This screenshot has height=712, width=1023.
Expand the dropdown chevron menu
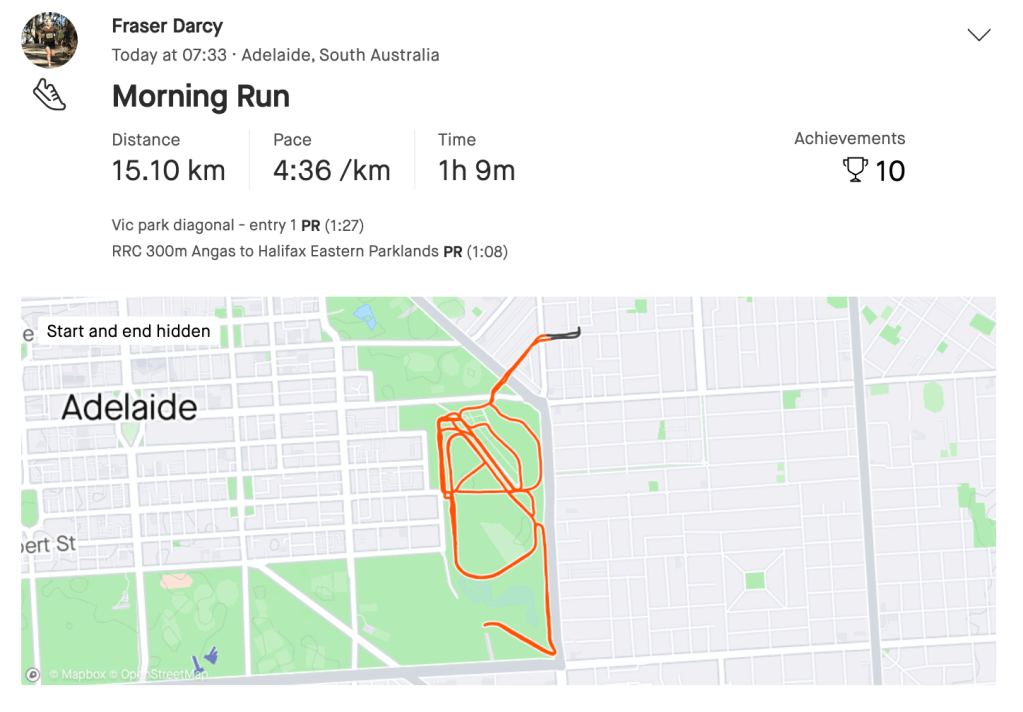pyautogui.click(x=979, y=36)
